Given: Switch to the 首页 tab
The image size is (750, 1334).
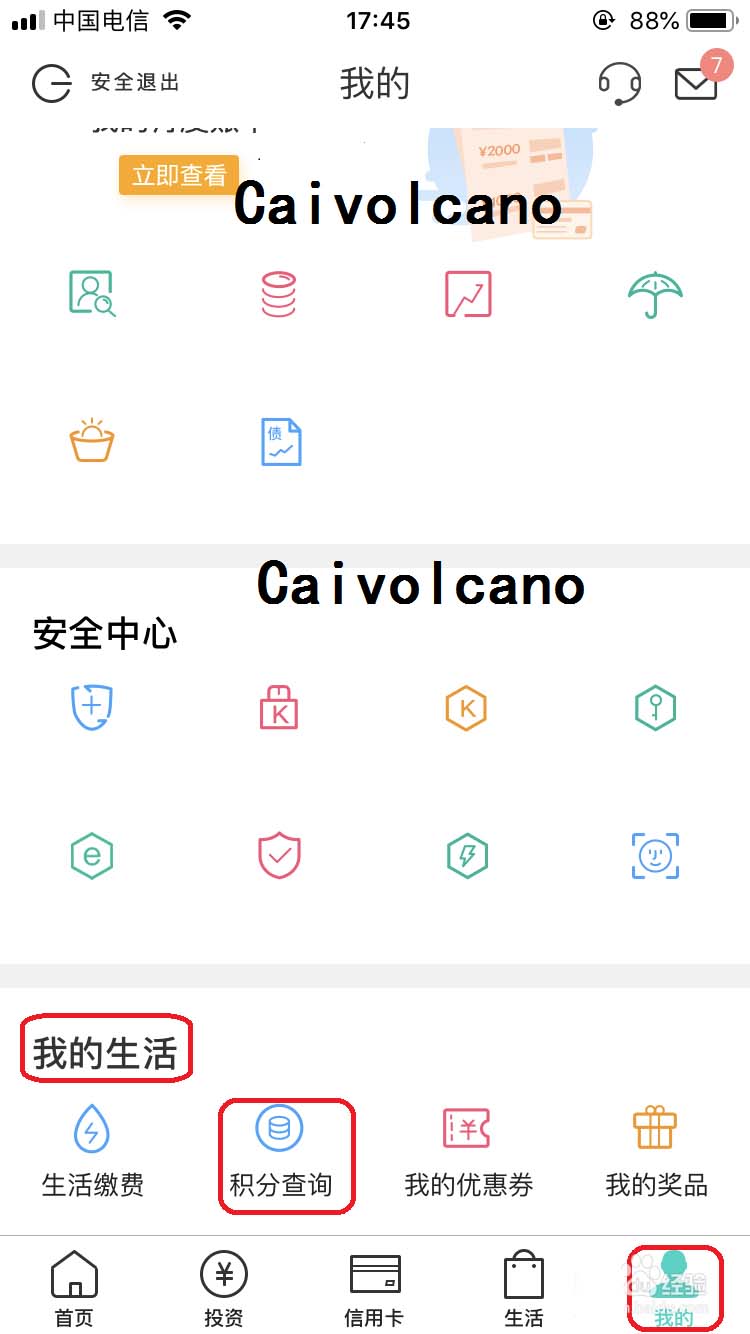Looking at the screenshot, I should (74, 1288).
